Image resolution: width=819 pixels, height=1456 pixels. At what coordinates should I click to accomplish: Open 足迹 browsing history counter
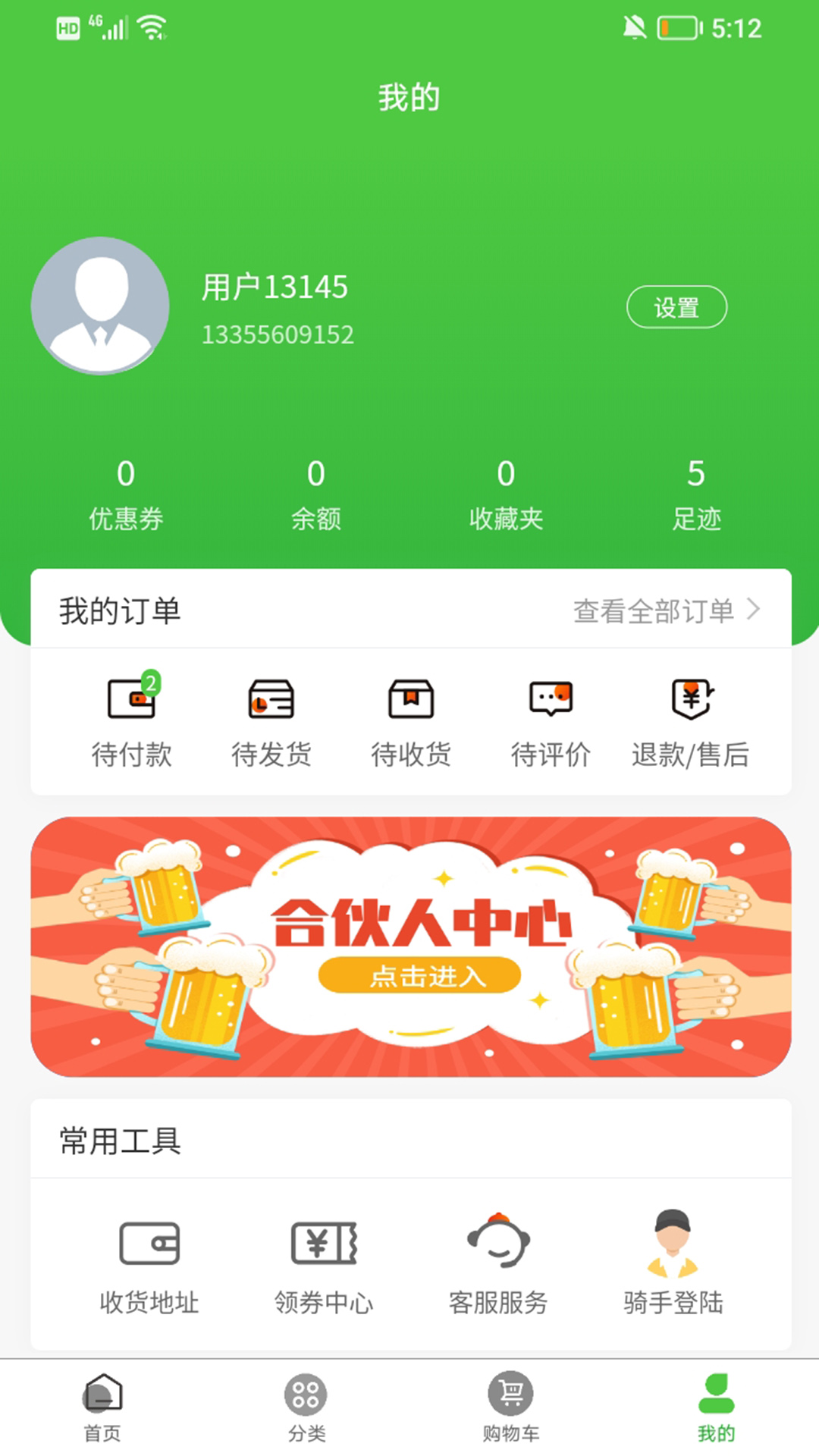pyautogui.click(x=695, y=493)
